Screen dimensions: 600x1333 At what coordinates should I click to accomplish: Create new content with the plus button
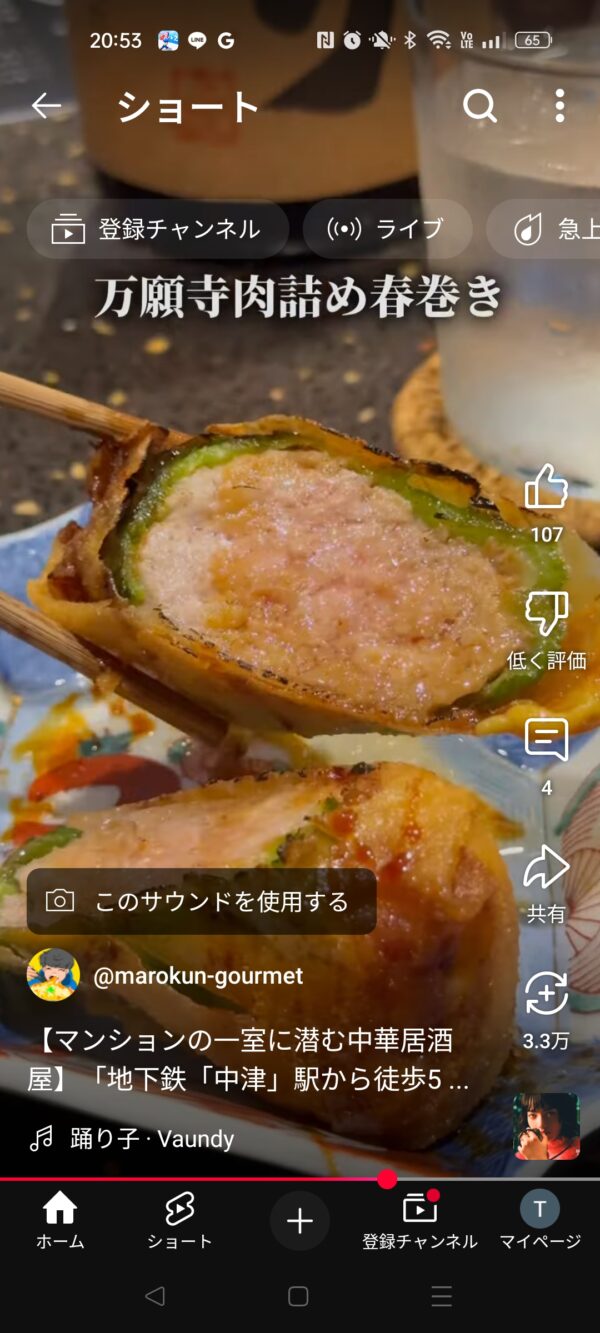[300, 1220]
